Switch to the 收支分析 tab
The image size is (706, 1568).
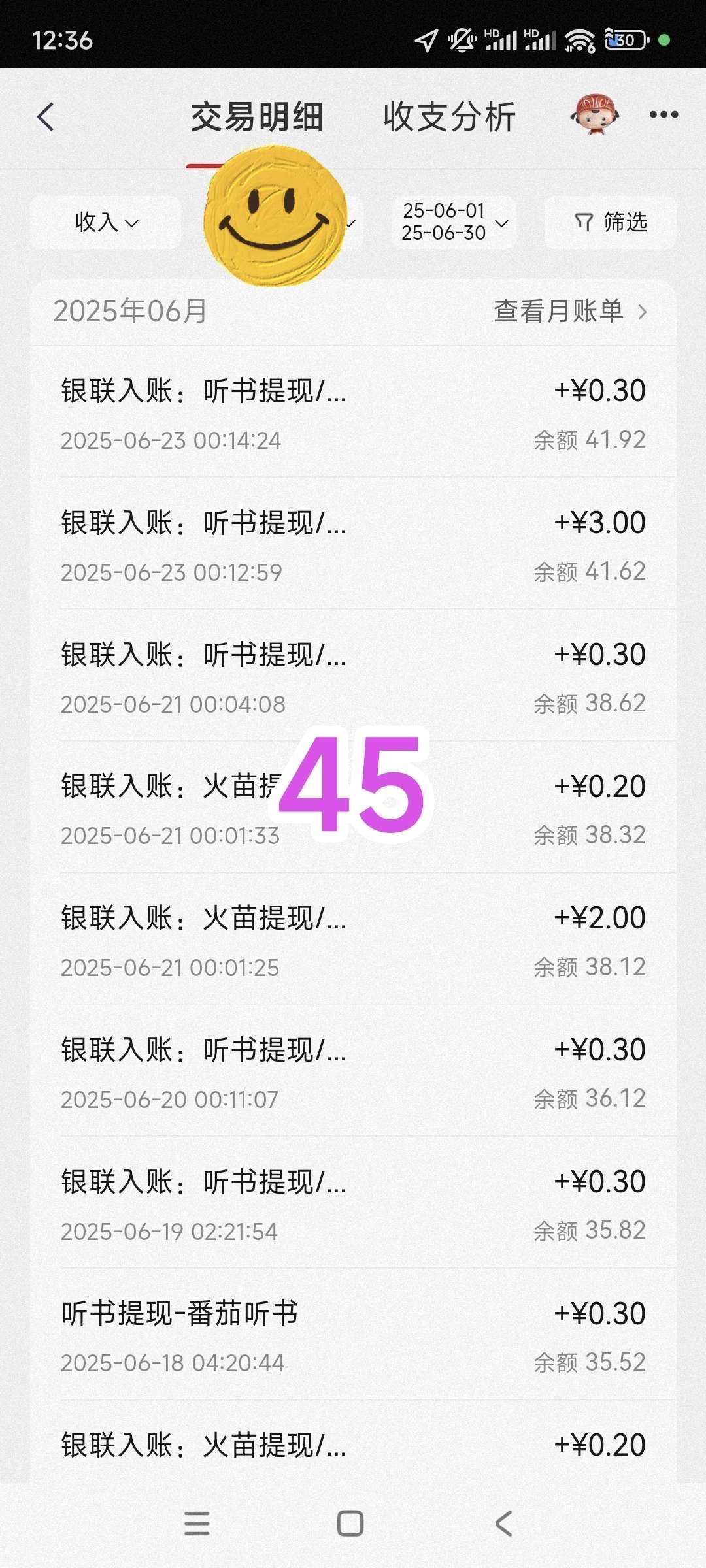tap(449, 118)
